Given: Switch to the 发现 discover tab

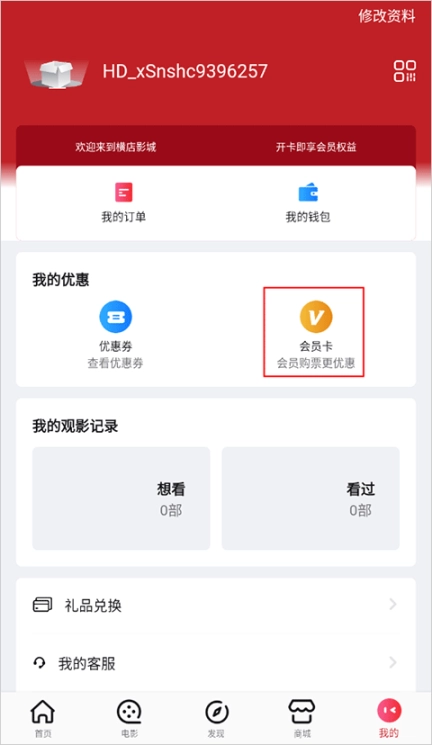Looking at the screenshot, I should pyautogui.click(x=216, y=718).
